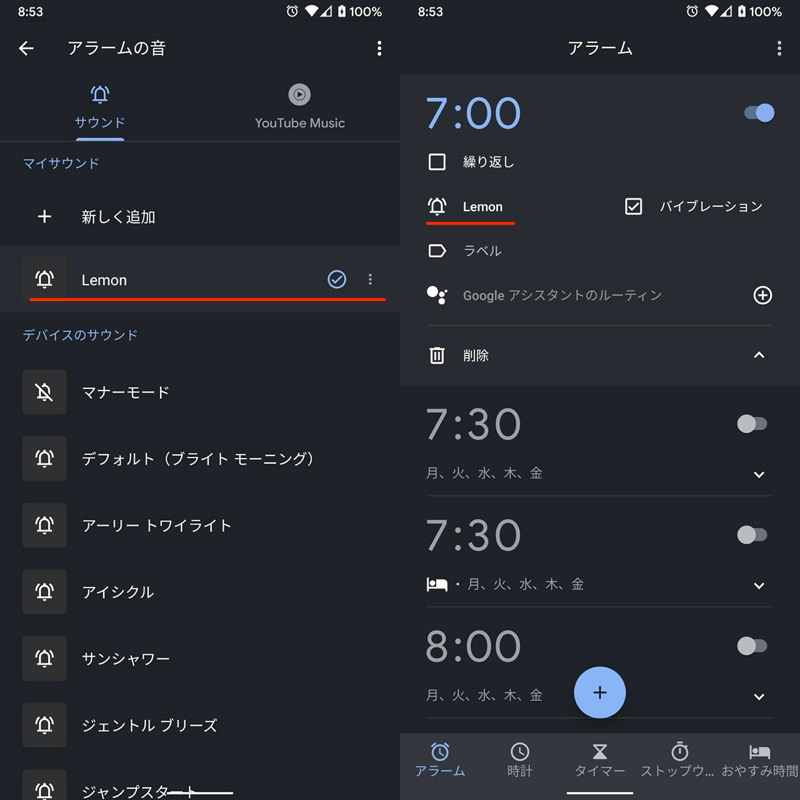800x800 pixels.
Task: Choose デフォルト（ブライト モーニング）
Action: [x=198, y=459]
